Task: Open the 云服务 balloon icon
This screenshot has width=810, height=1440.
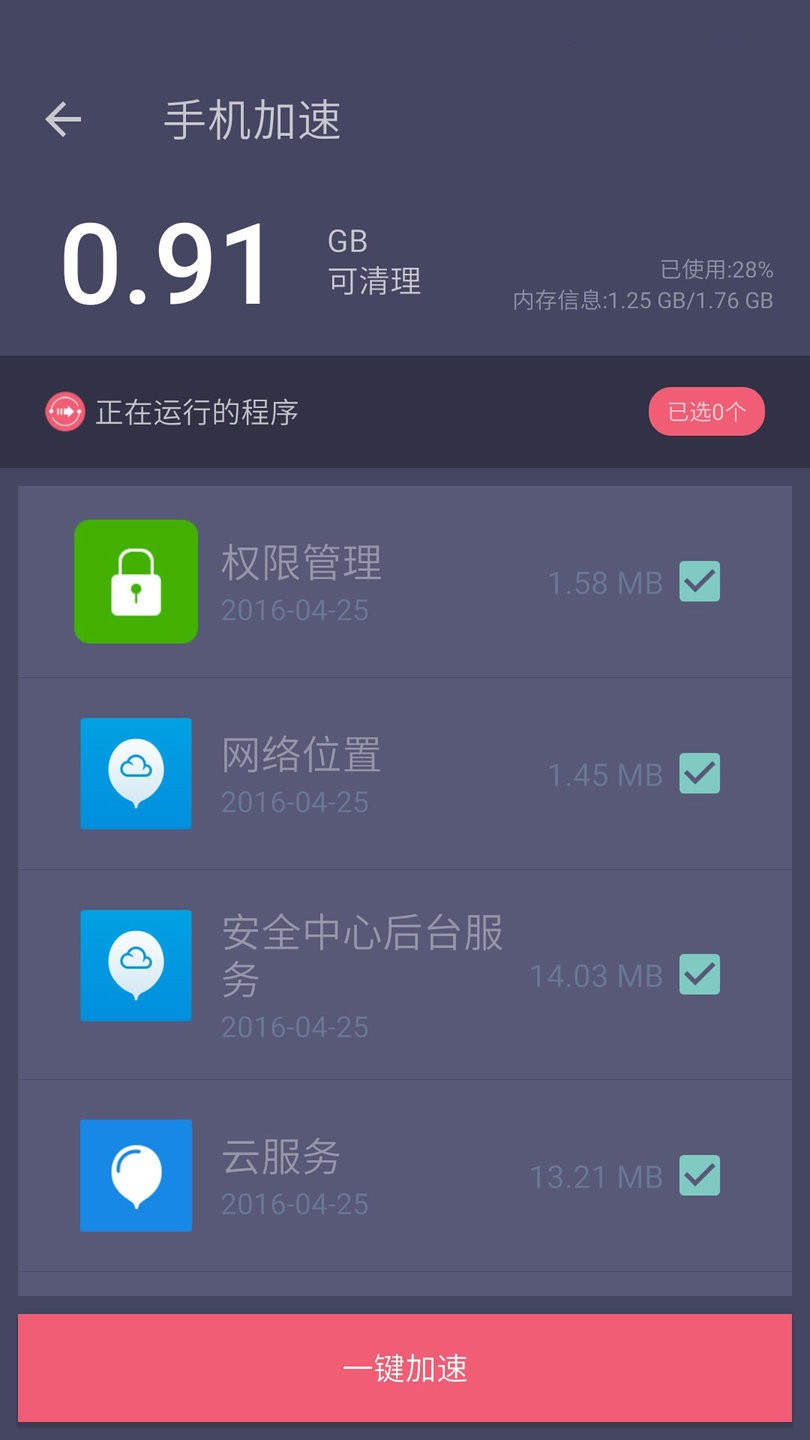Action: [x=135, y=1176]
